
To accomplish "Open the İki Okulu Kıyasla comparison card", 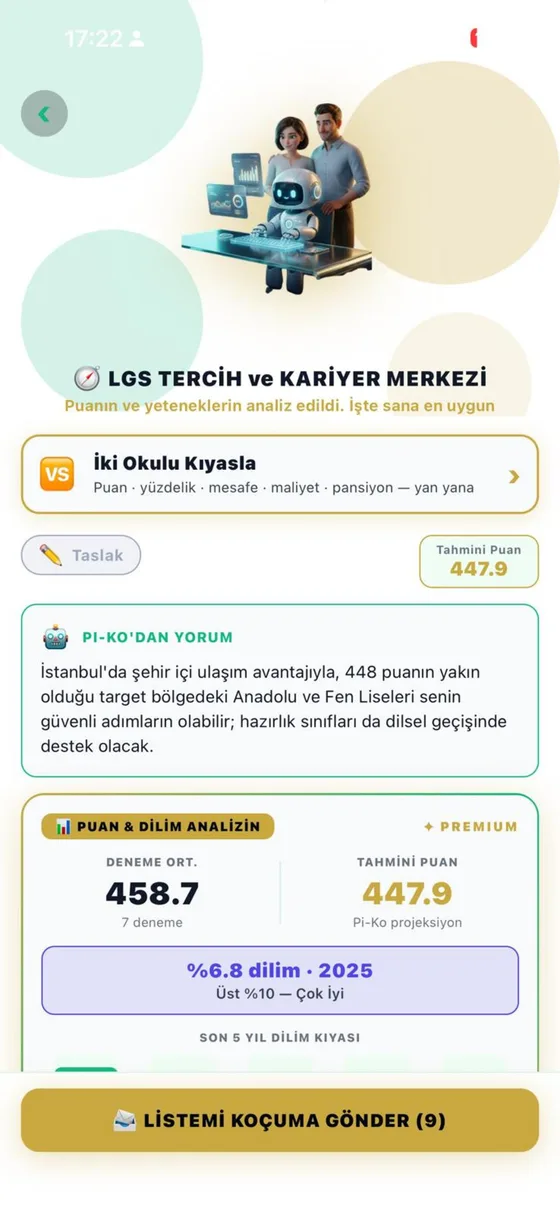I will (280, 475).
